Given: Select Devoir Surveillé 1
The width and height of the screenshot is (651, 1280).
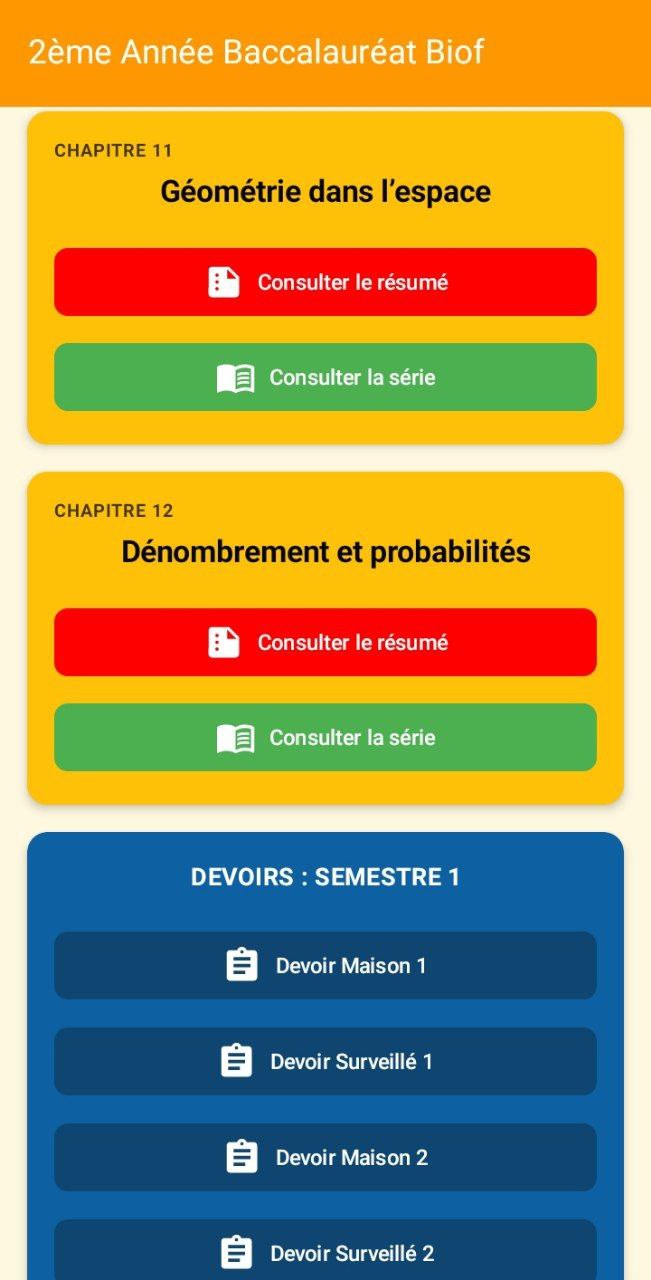Looking at the screenshot, I should (x=325, y=1061).
